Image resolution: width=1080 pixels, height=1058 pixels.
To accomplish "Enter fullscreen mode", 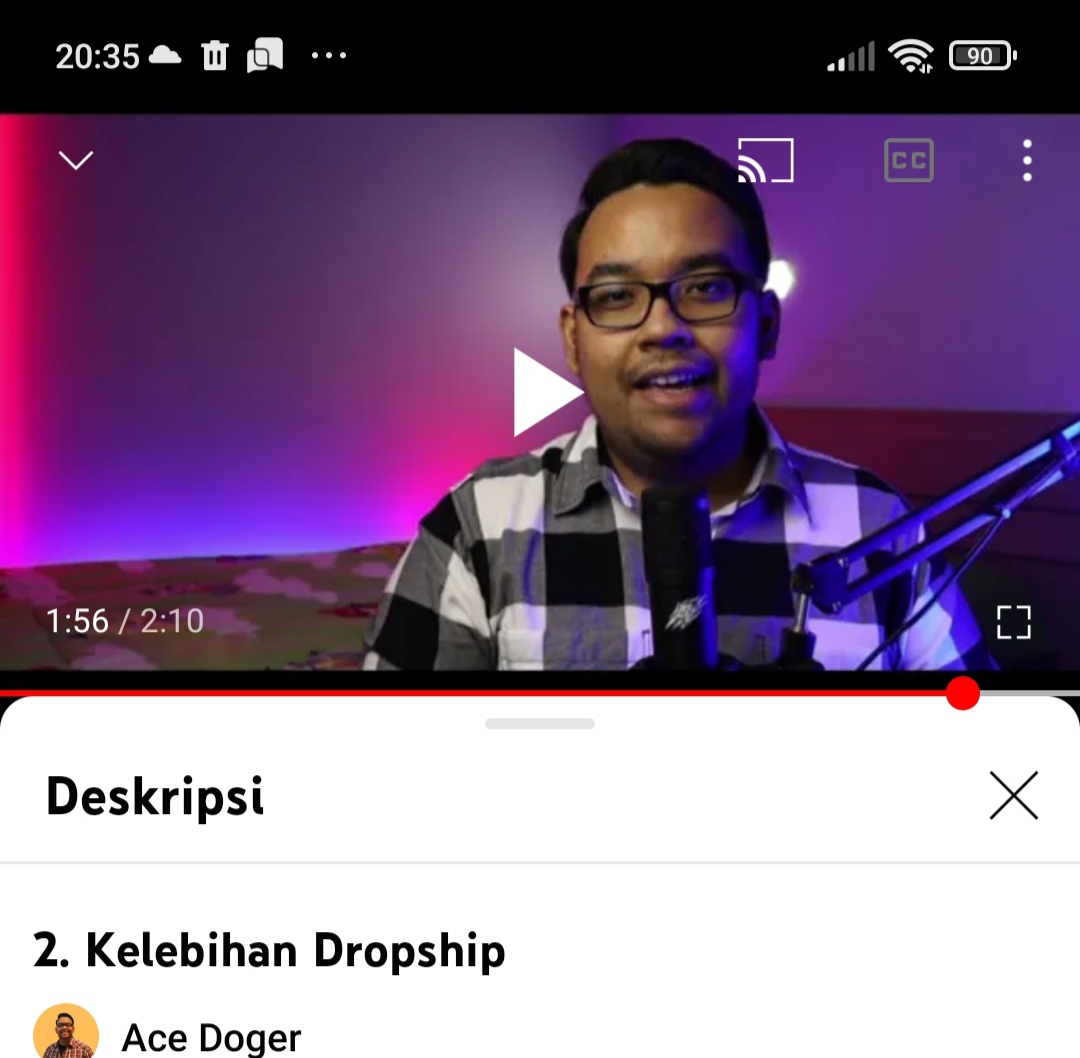I will tap(1013, 621).
